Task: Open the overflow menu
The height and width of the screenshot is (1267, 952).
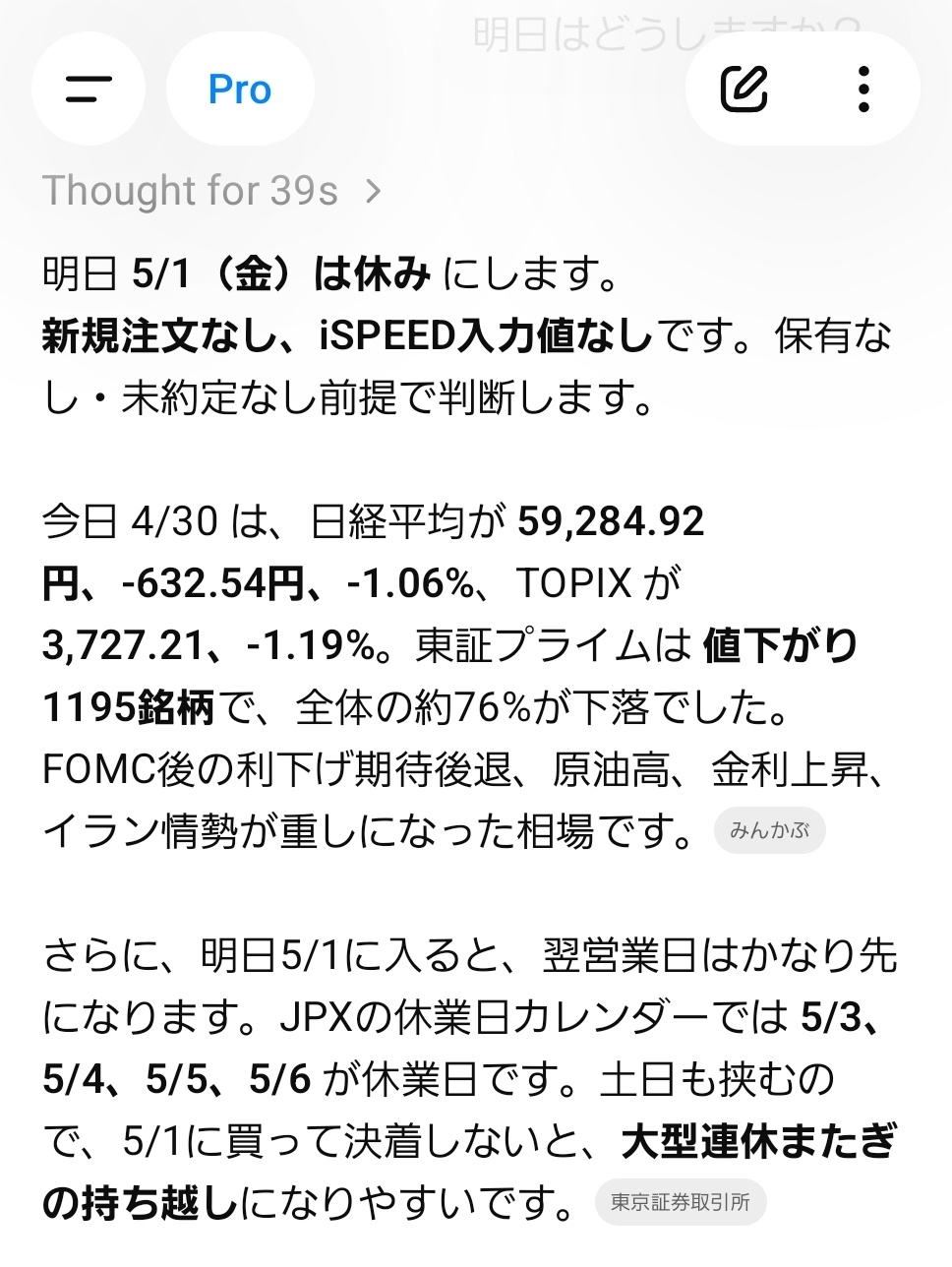Action: click(863, 90)
